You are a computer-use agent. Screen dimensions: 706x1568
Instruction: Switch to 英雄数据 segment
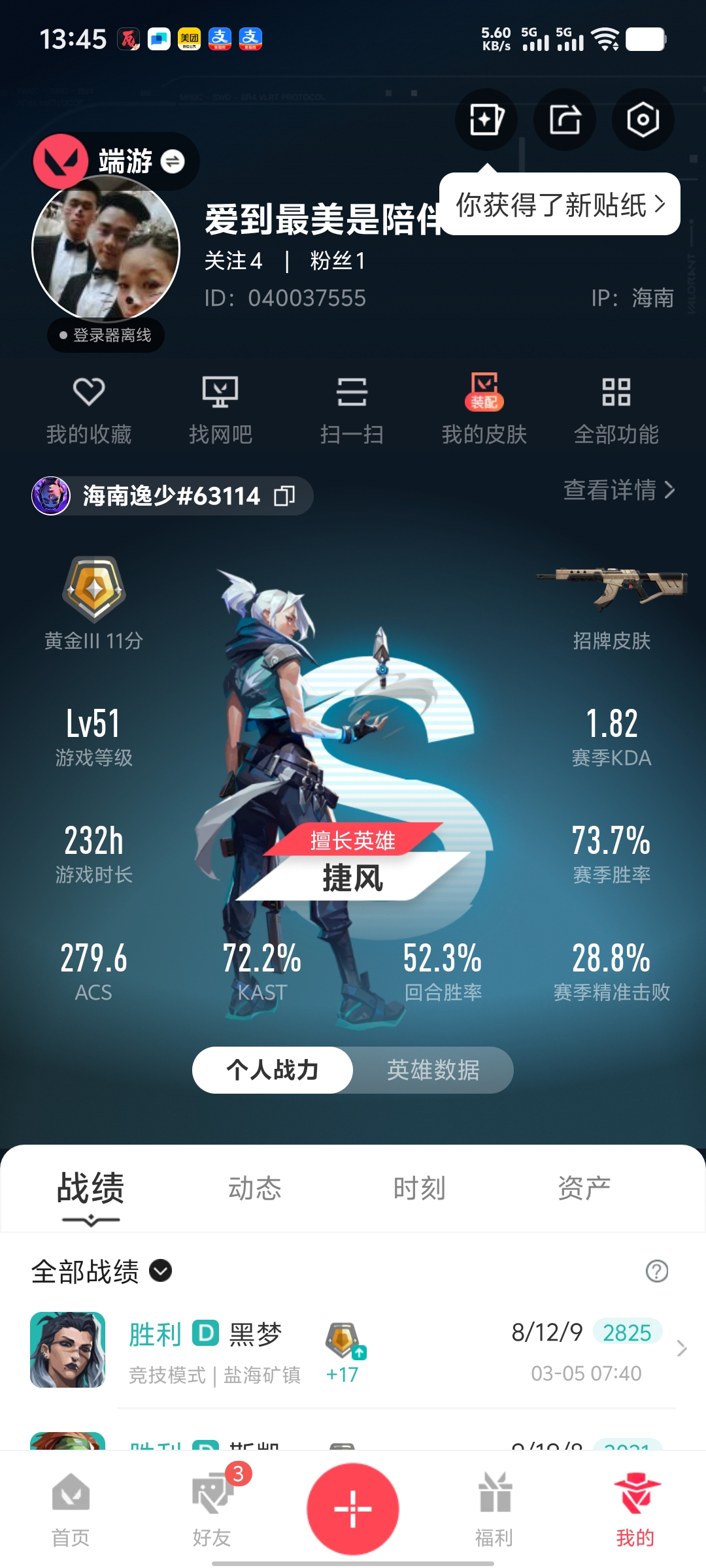point(433,1070)
